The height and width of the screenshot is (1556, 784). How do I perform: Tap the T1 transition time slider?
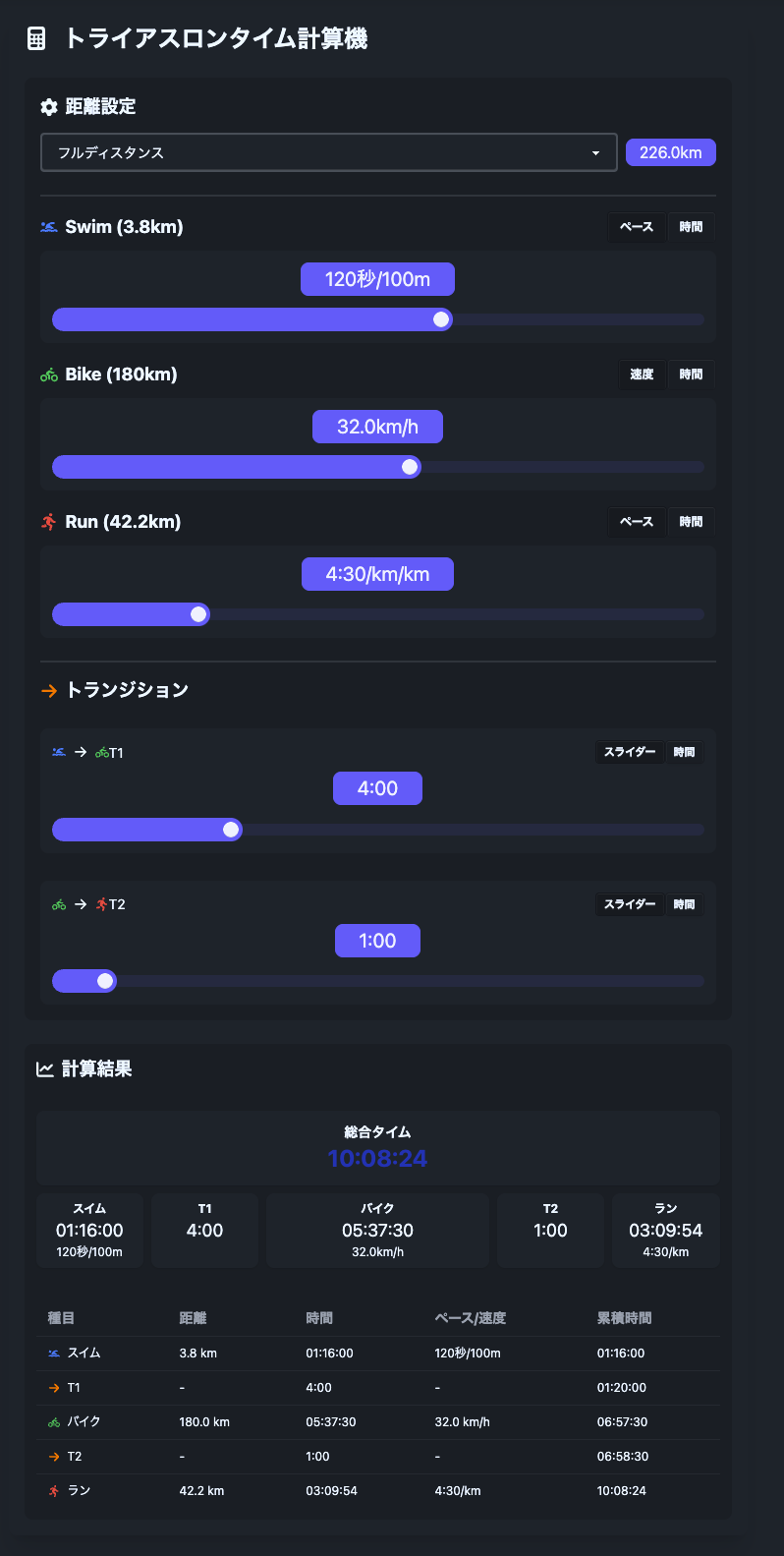pos(378,830)
